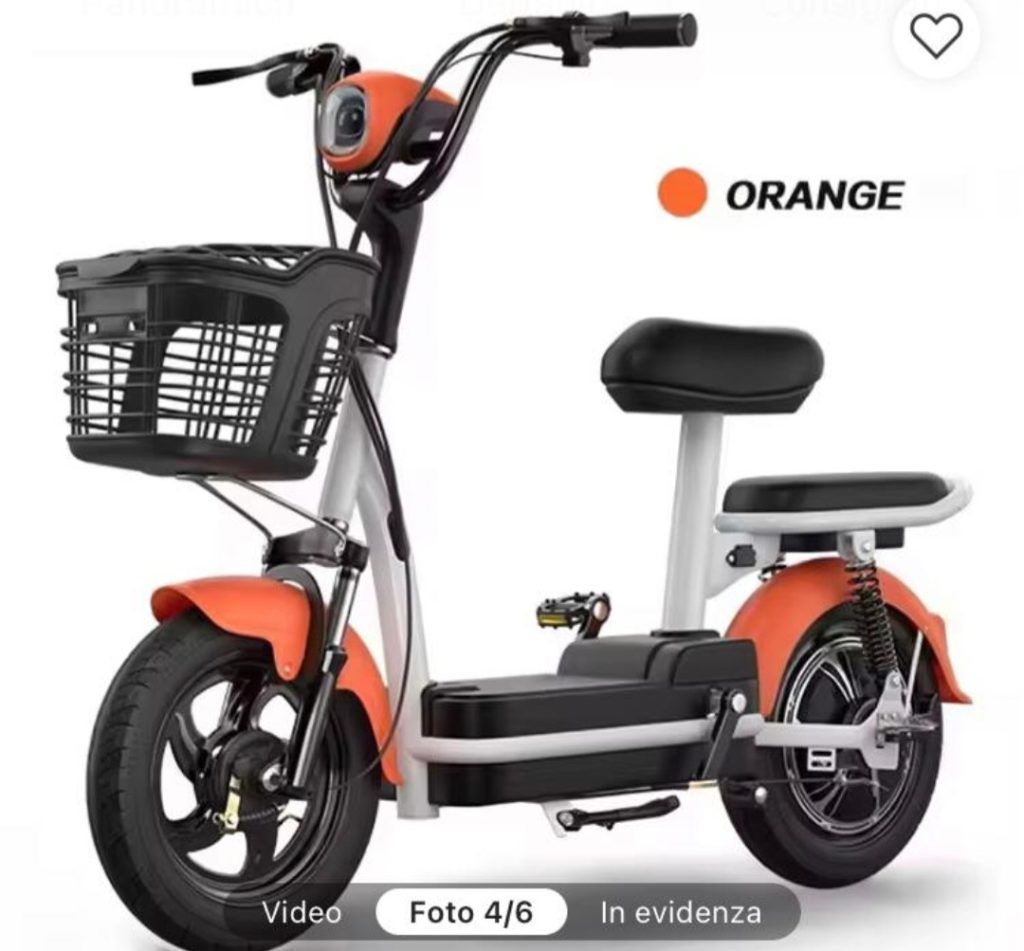Viewport: 1024px width, 951px height.
Task: Add this scooter to favorites
Action: click(x=936, y=36)
